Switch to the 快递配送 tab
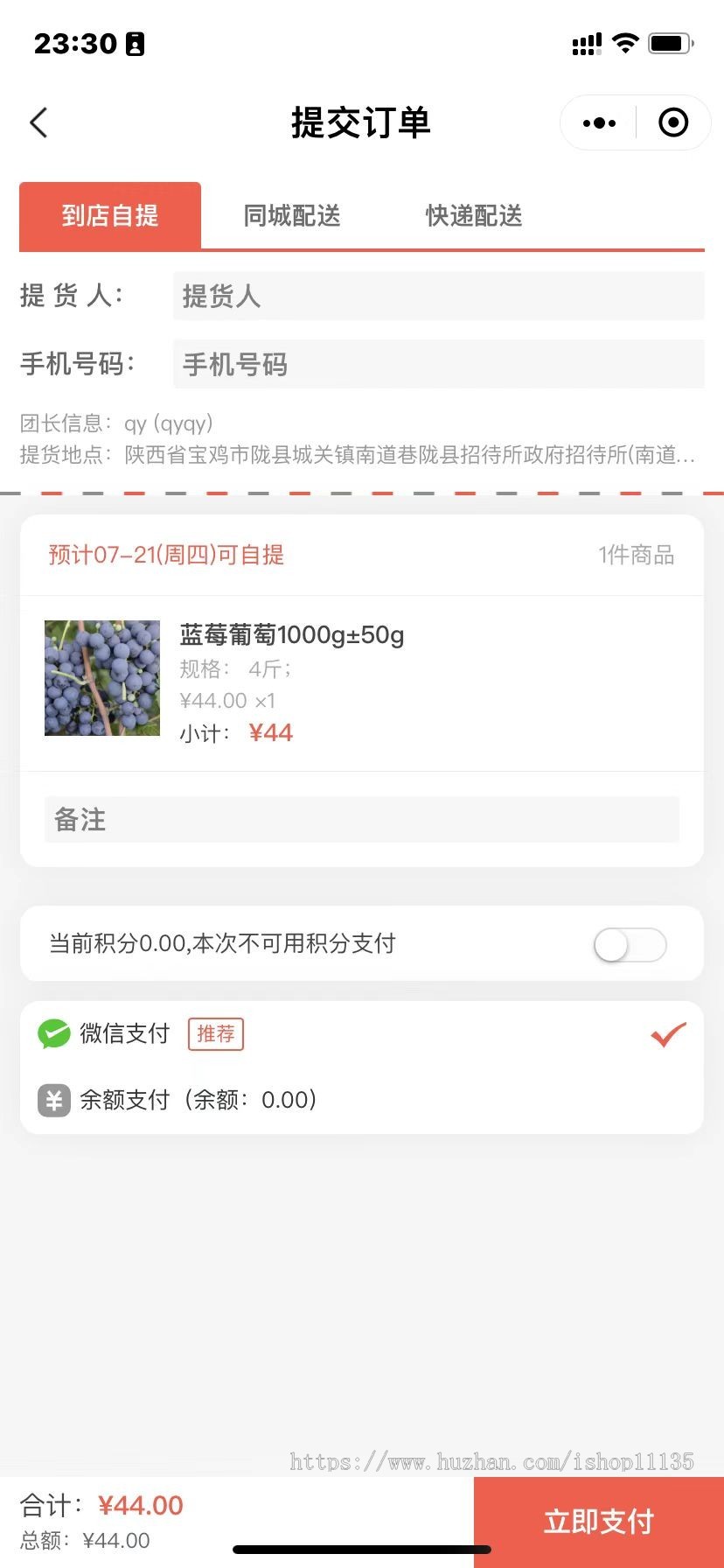Image resolution: width=724 pixels, height=1568 pixels. pos(474,215)
